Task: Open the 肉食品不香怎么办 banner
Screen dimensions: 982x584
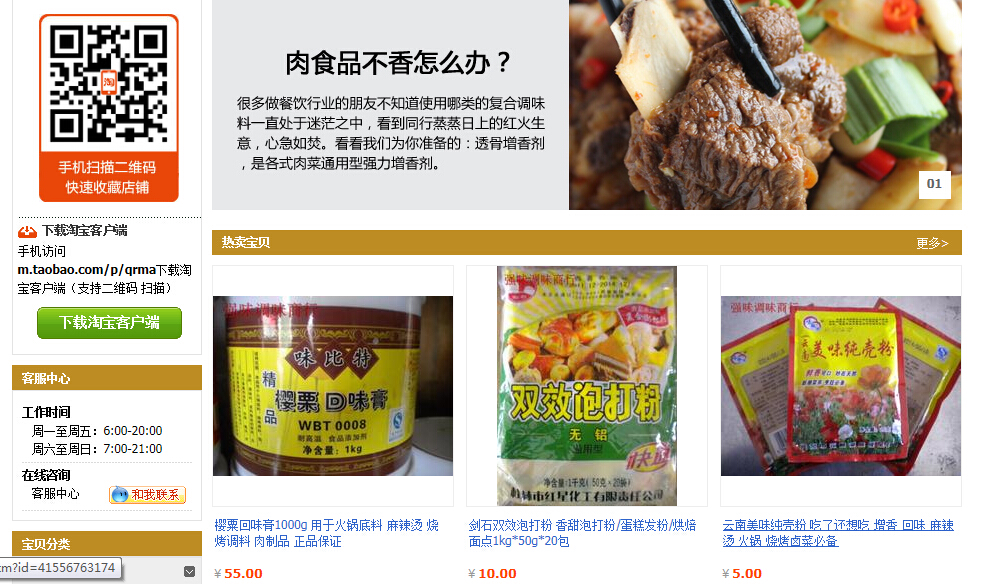Action: tap(587, 105)
